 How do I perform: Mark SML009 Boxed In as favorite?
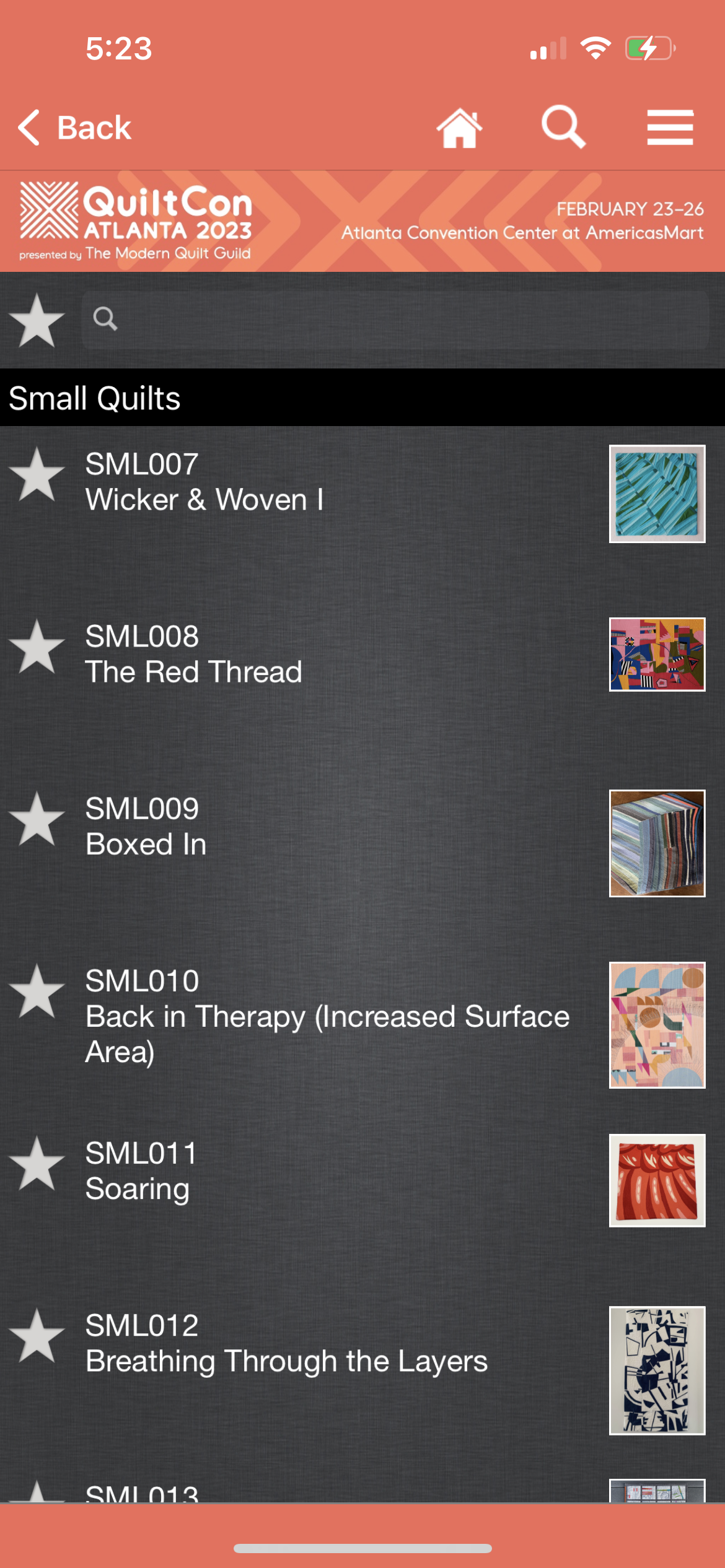click(x=37, y=819)
